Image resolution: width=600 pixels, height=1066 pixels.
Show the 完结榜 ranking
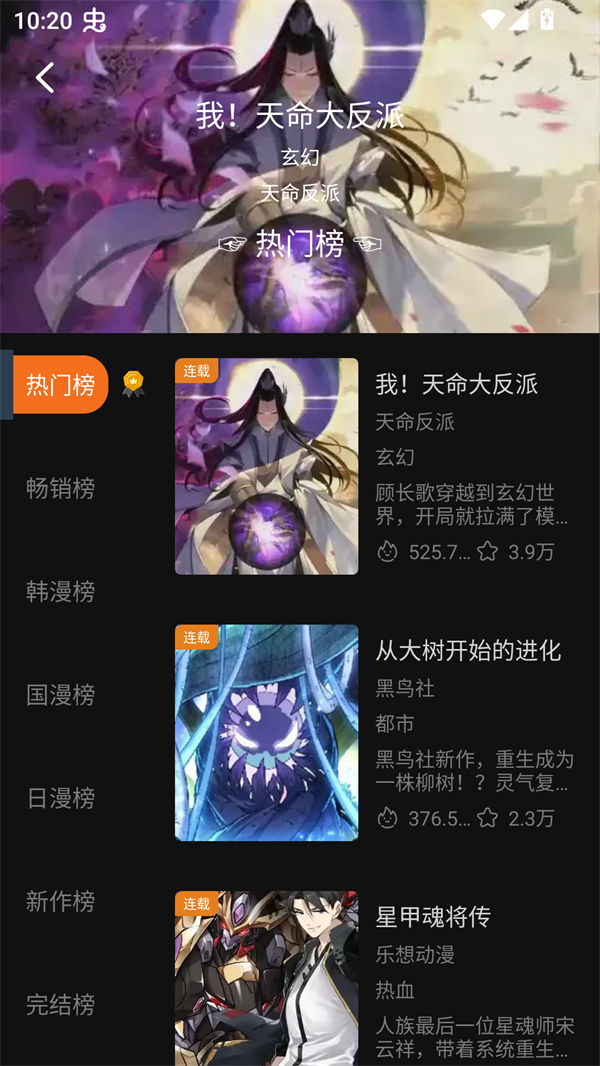click(60, 1004)
